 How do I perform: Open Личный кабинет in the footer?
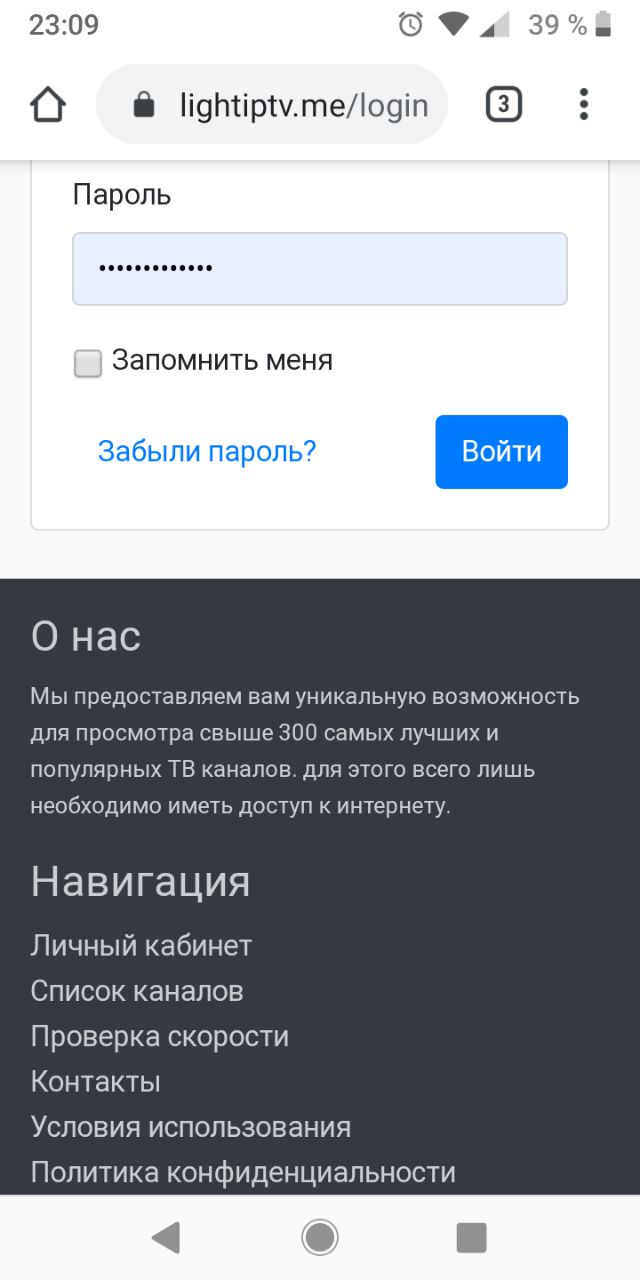141,945
